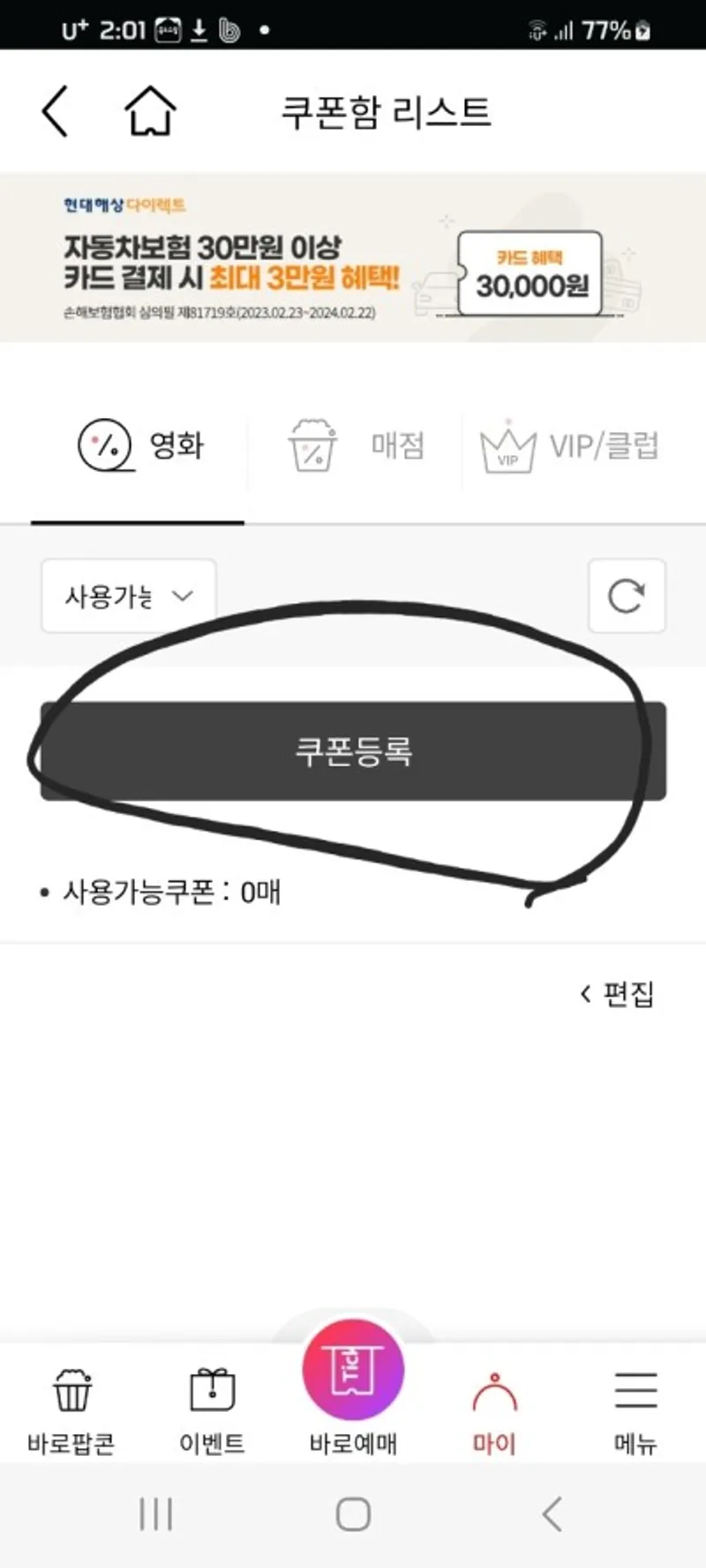Switch to the 영화 coupon tab
The height and width of the screenshot is (1568, 706).
click(141, 445)
